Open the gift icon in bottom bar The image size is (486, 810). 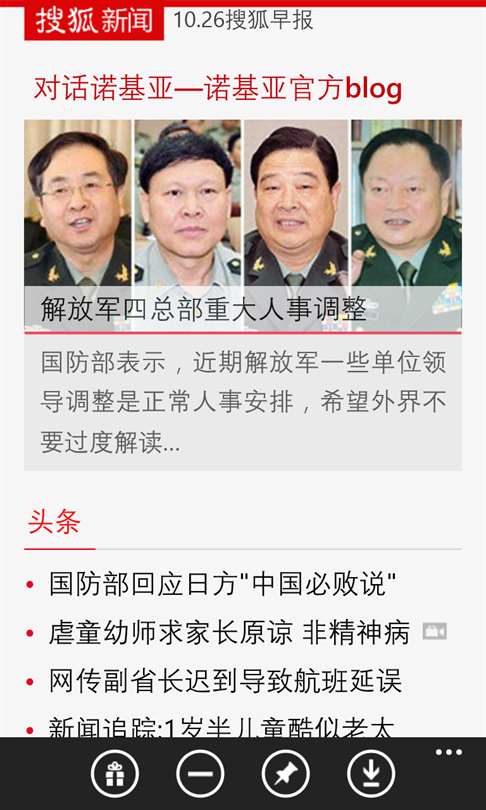click(x=115, y=774)
